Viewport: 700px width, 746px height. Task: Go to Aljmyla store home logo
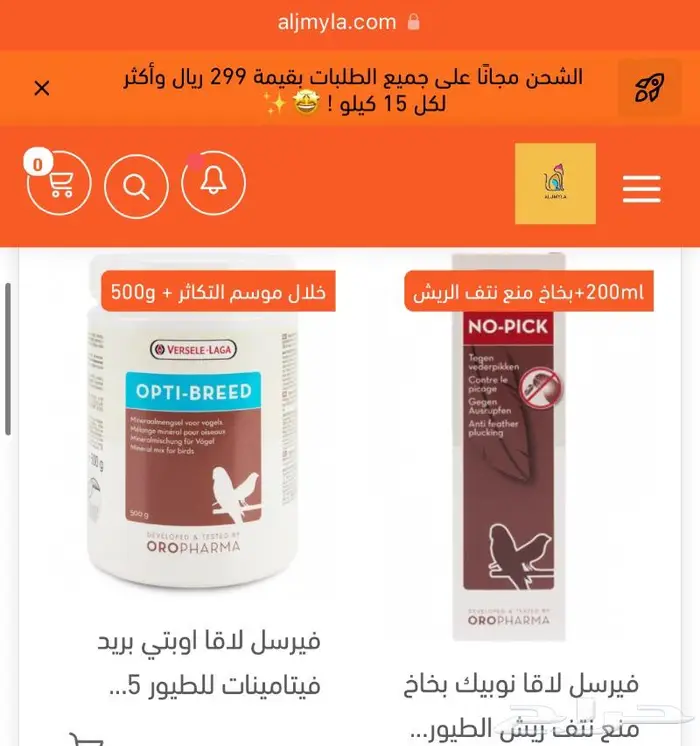(x=555, y=184)
